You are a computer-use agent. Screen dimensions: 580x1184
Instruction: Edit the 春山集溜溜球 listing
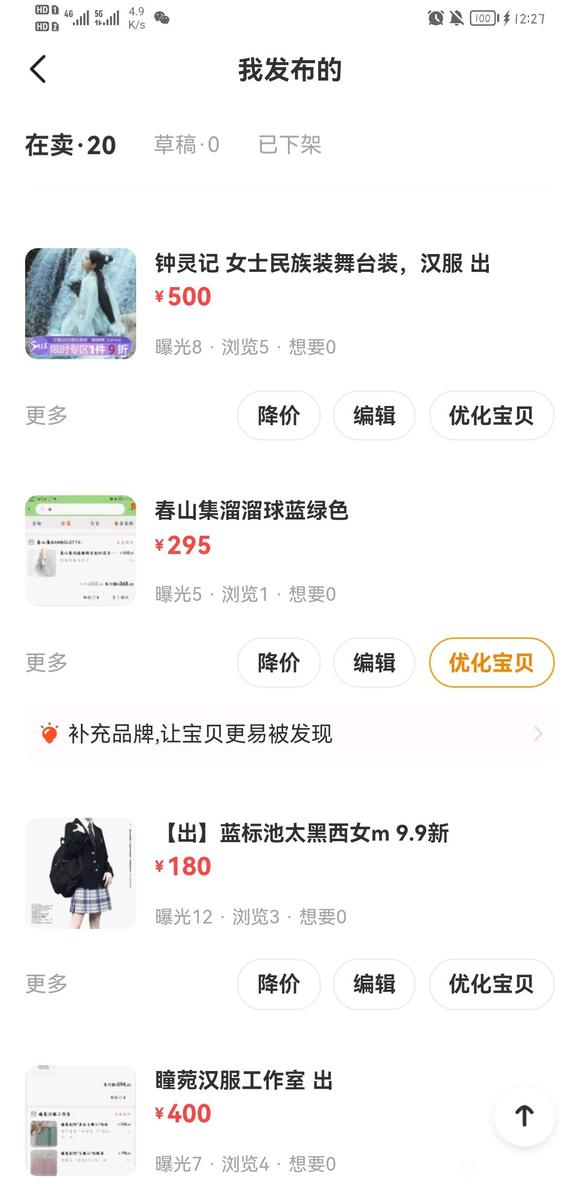coord(374,662)
